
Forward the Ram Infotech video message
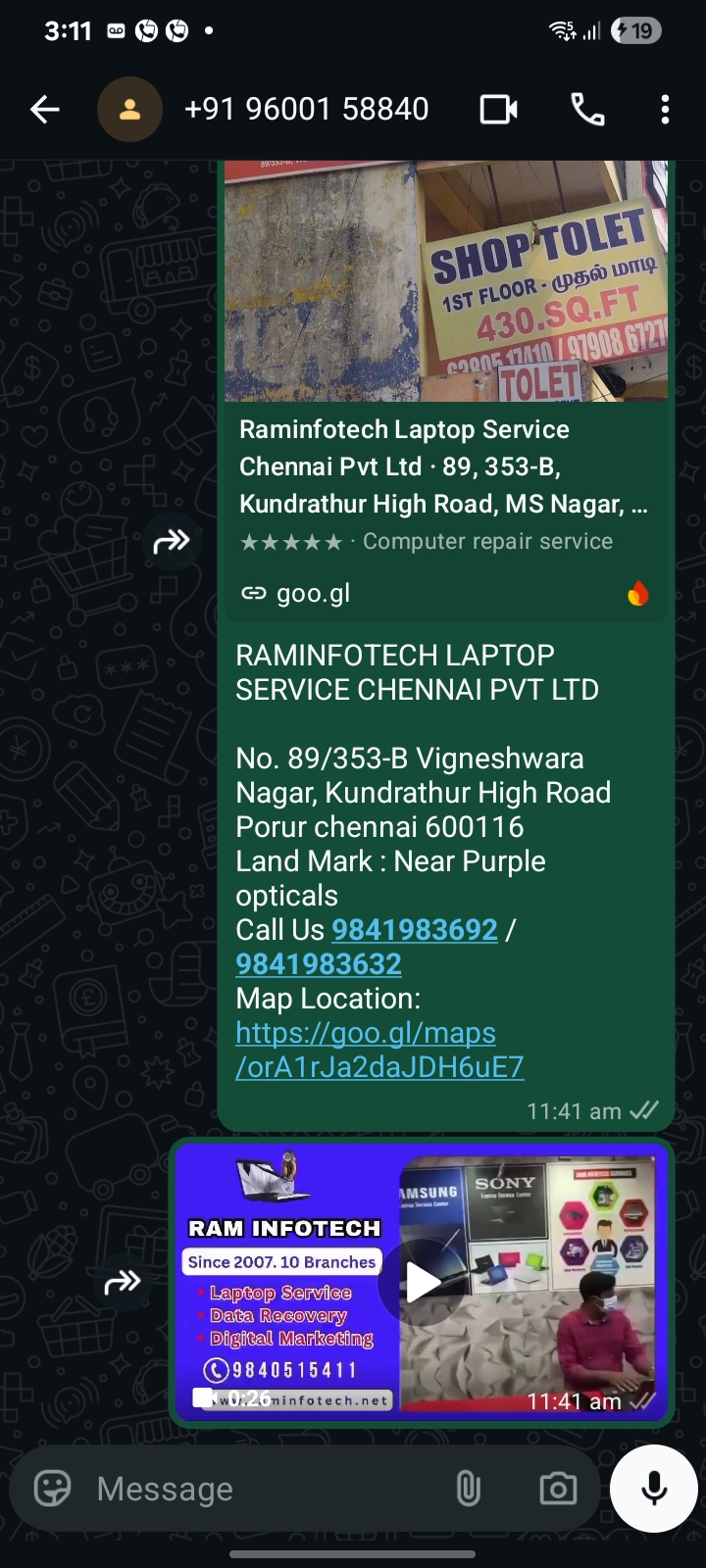(123, 1282)
